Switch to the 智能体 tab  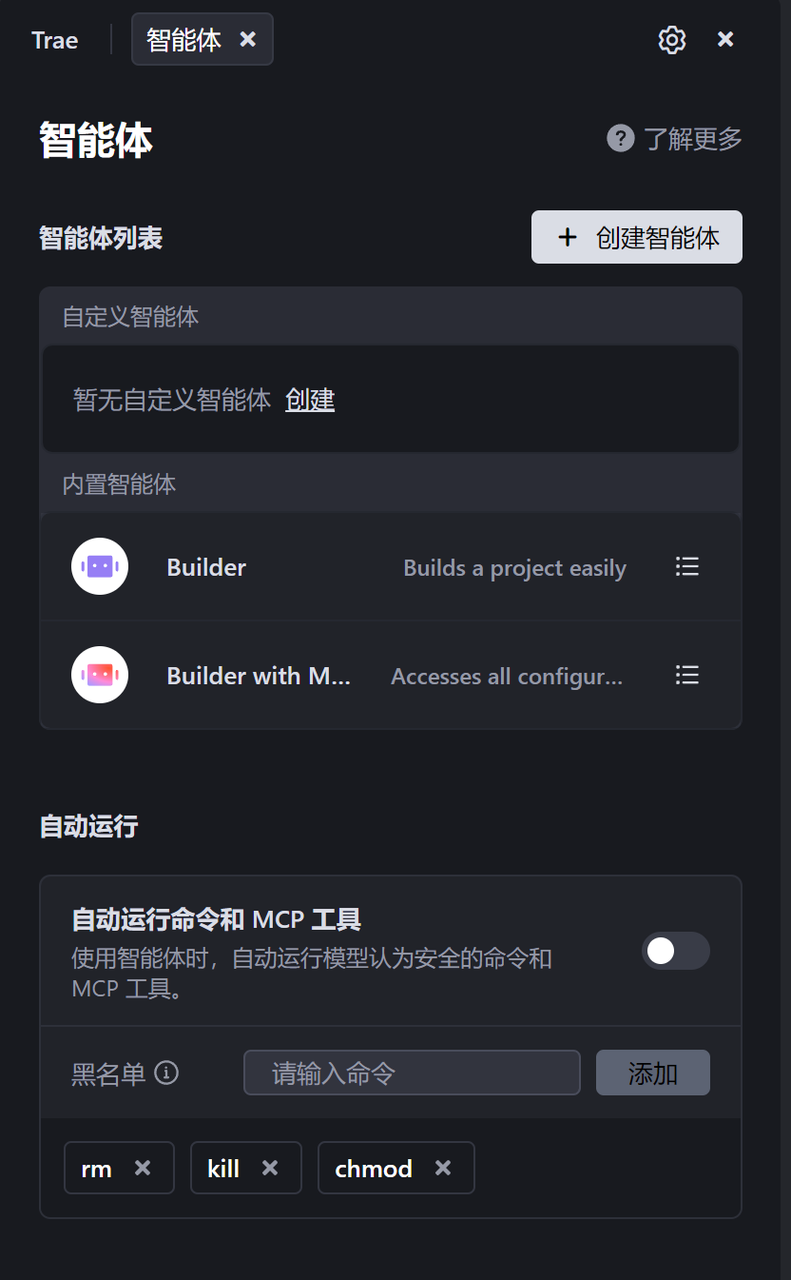[x=184, y=40]
